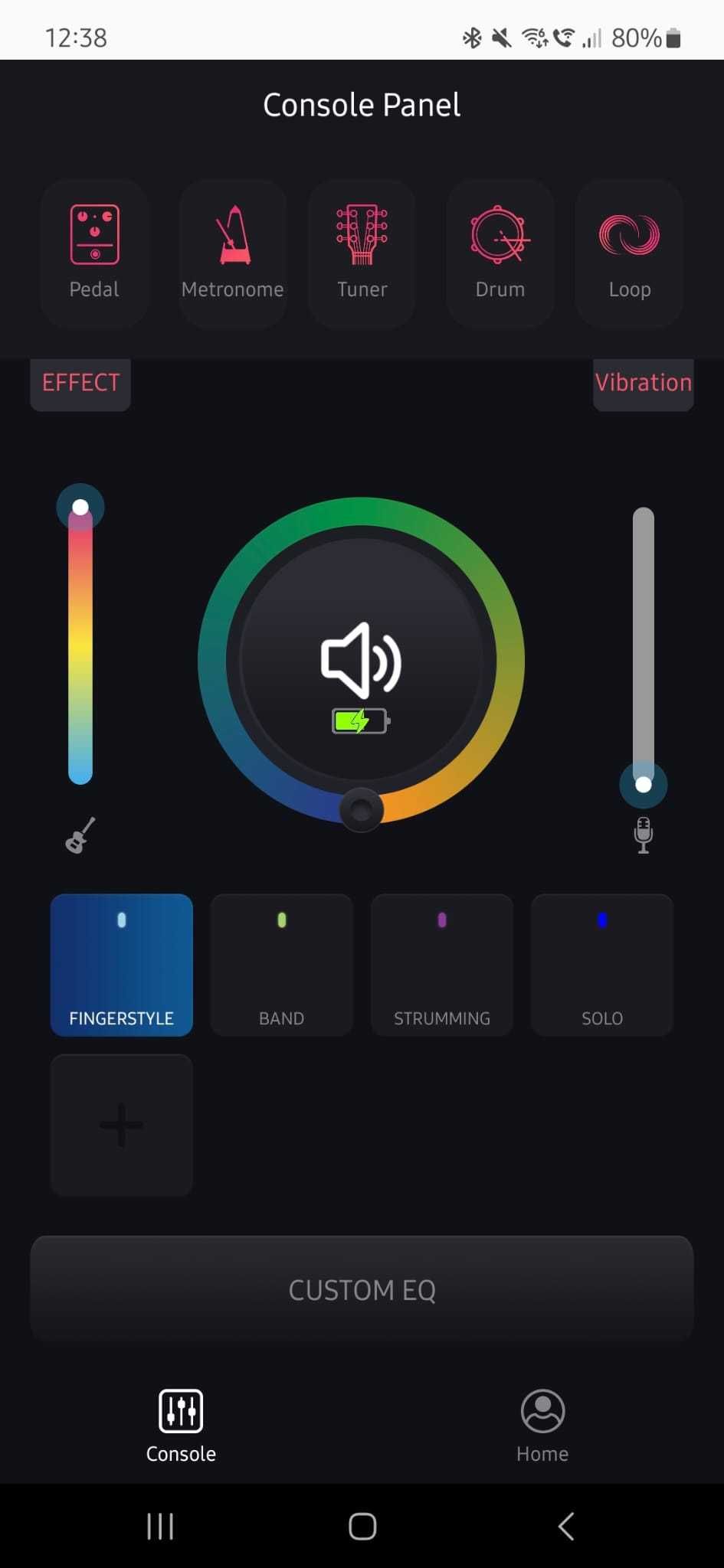Toggle the Vibration button
This screenshot has width=724, height=1568.
click(643, 383)
